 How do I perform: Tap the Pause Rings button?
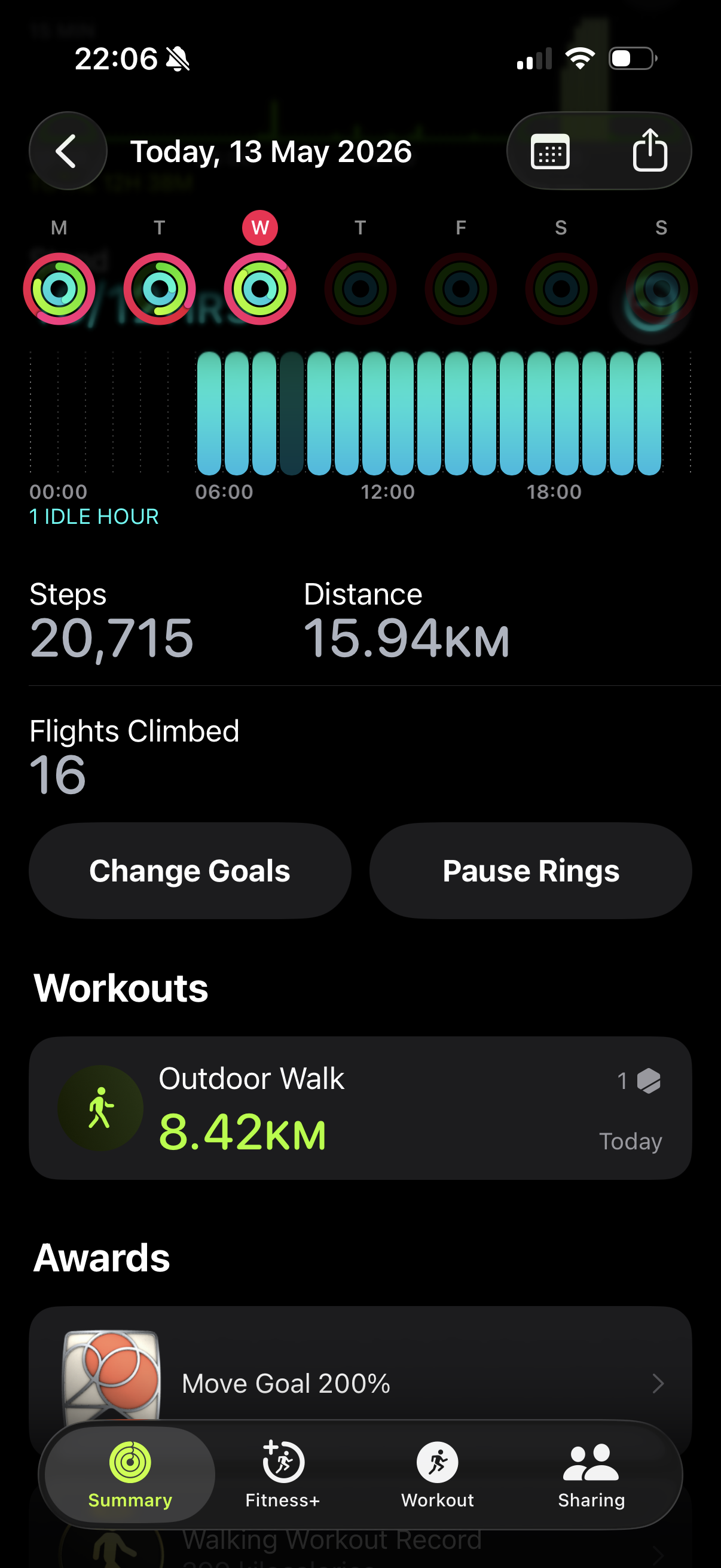(530, 871)
